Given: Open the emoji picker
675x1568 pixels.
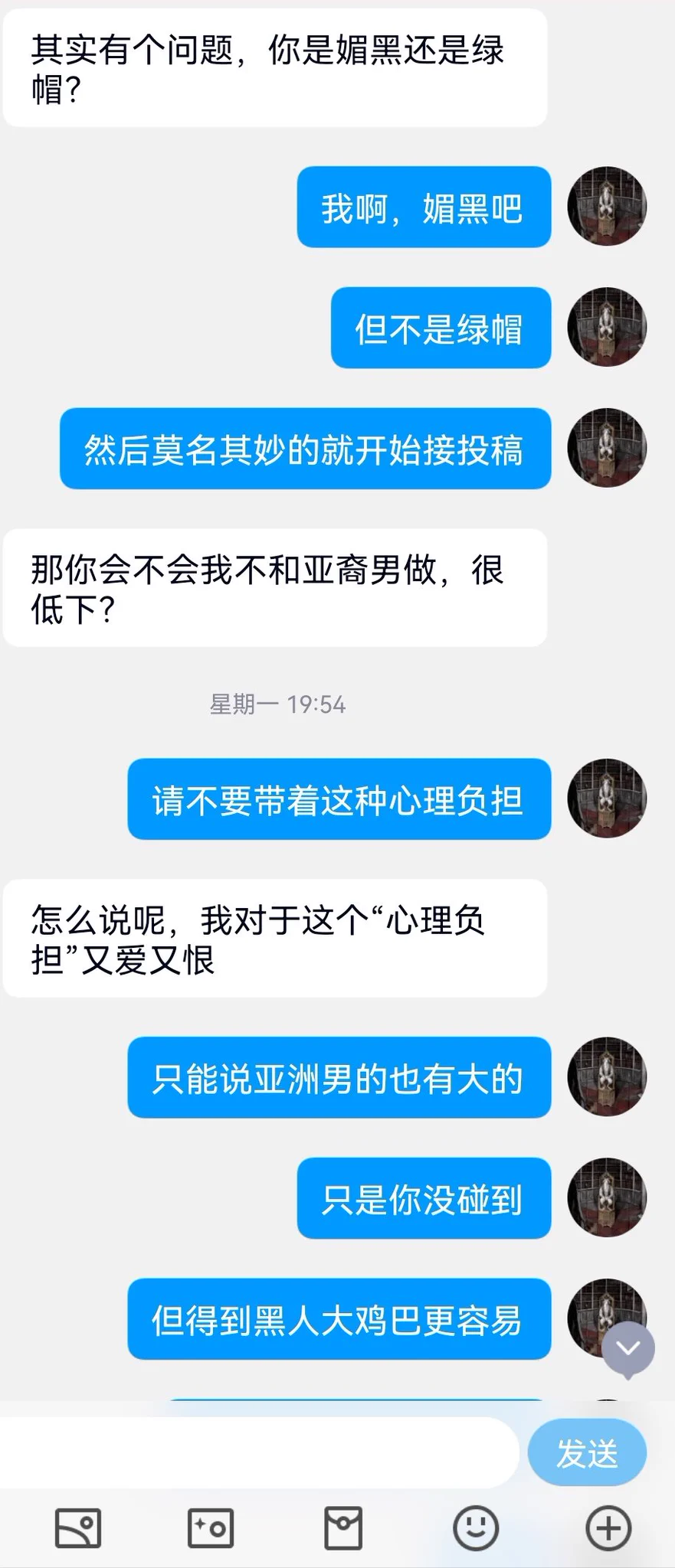Looking at the screenshot, I should click(x=476, y=1528).
